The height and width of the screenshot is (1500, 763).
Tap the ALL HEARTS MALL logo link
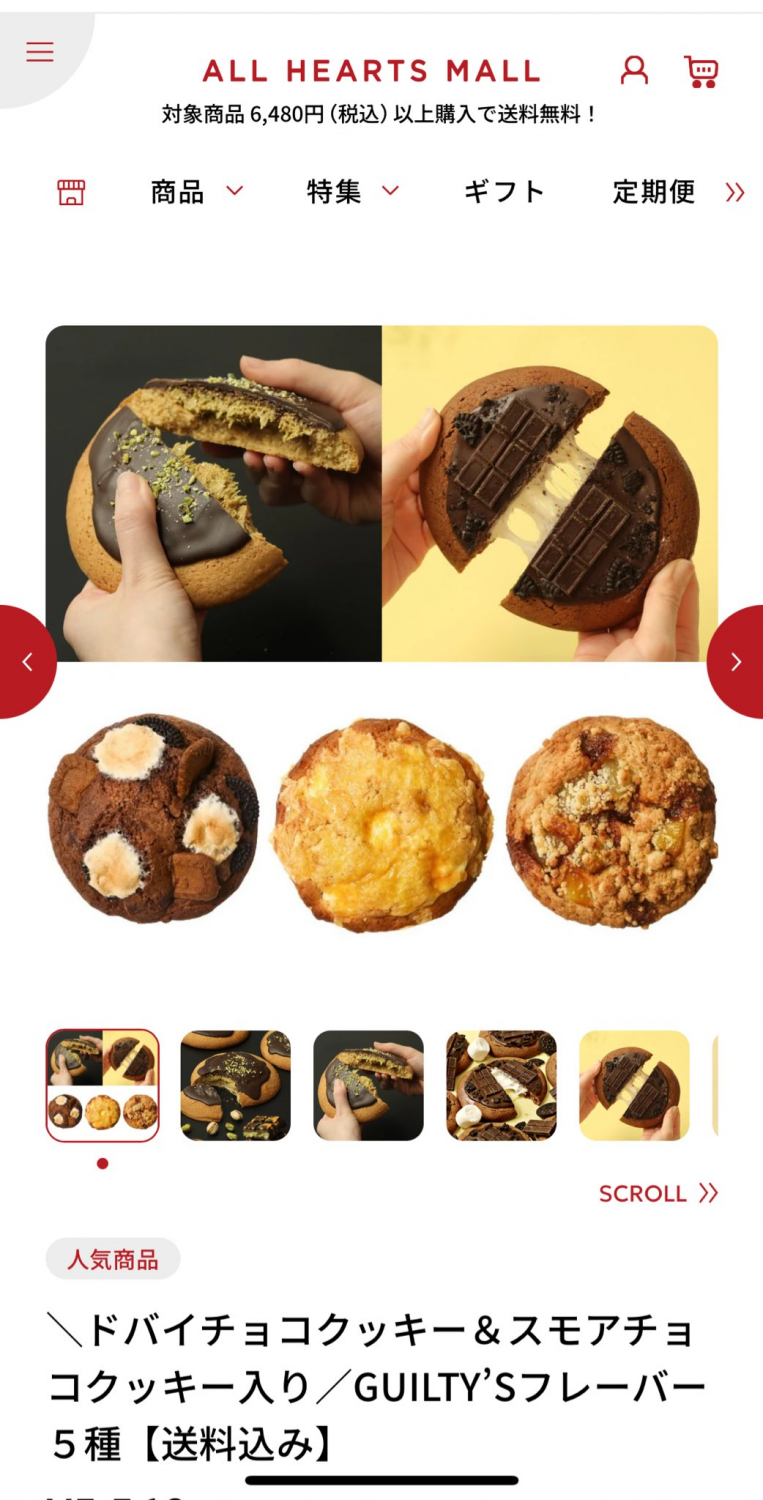(x=371, y=71)
